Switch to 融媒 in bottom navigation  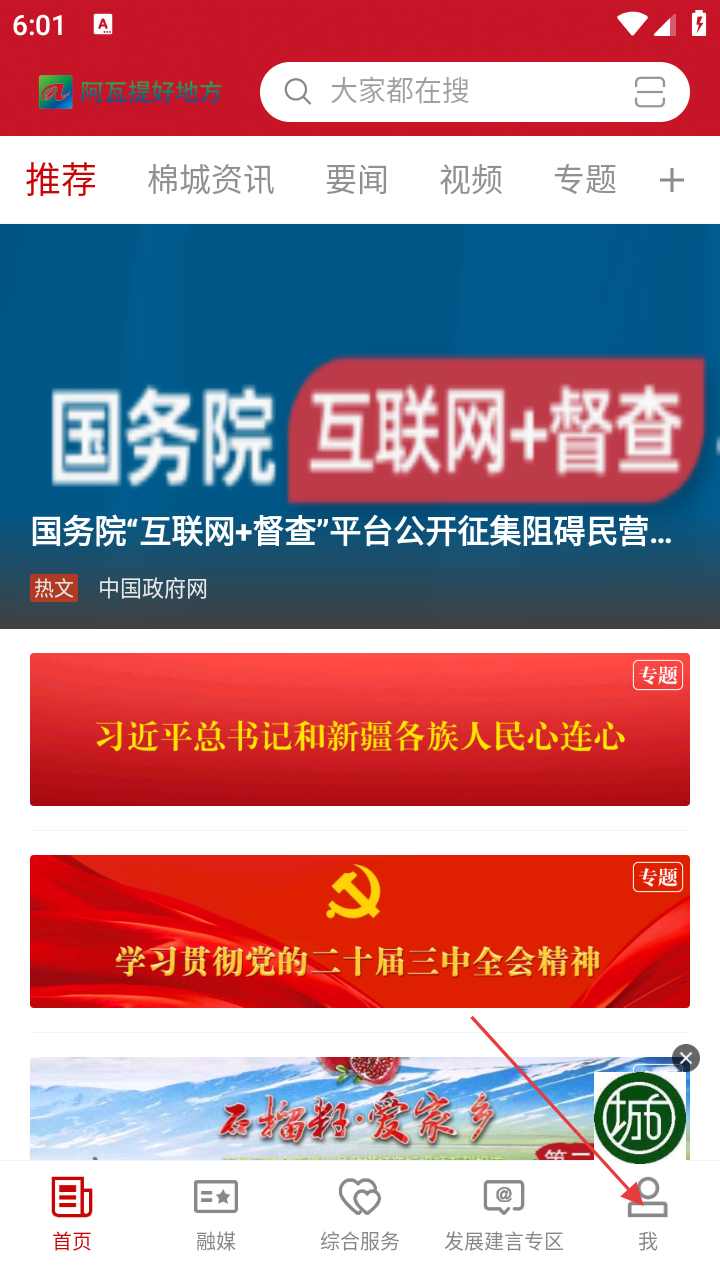216,1215
